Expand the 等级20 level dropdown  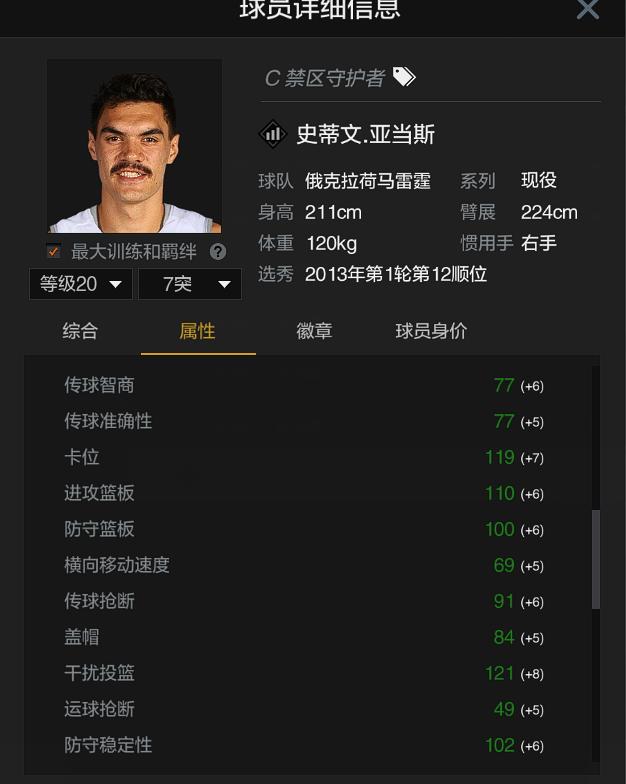(x=81, y=284)
